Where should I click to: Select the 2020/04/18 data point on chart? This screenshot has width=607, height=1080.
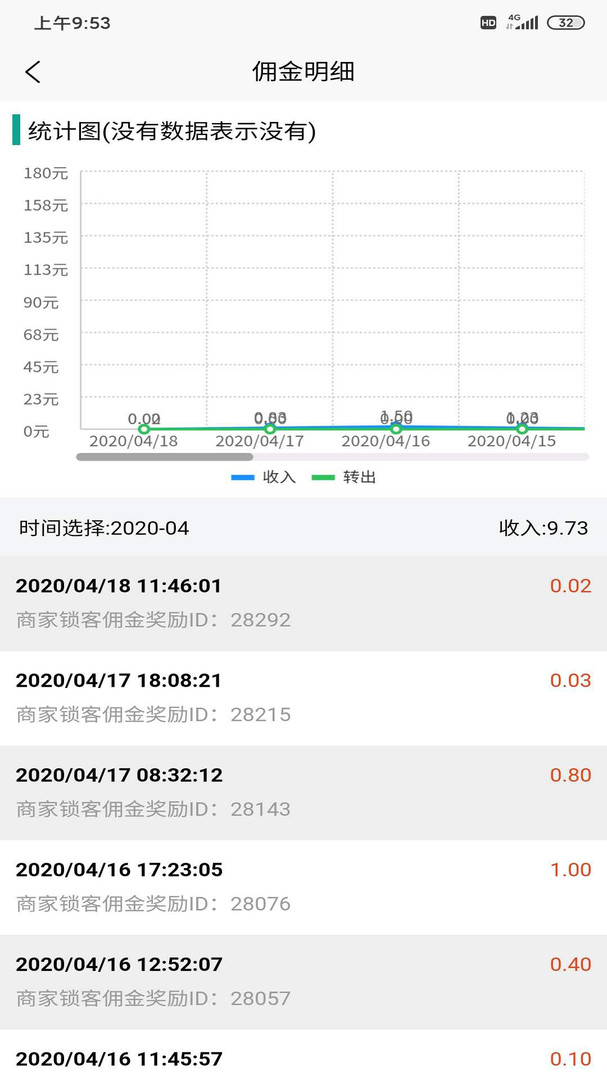click(144, 429)
